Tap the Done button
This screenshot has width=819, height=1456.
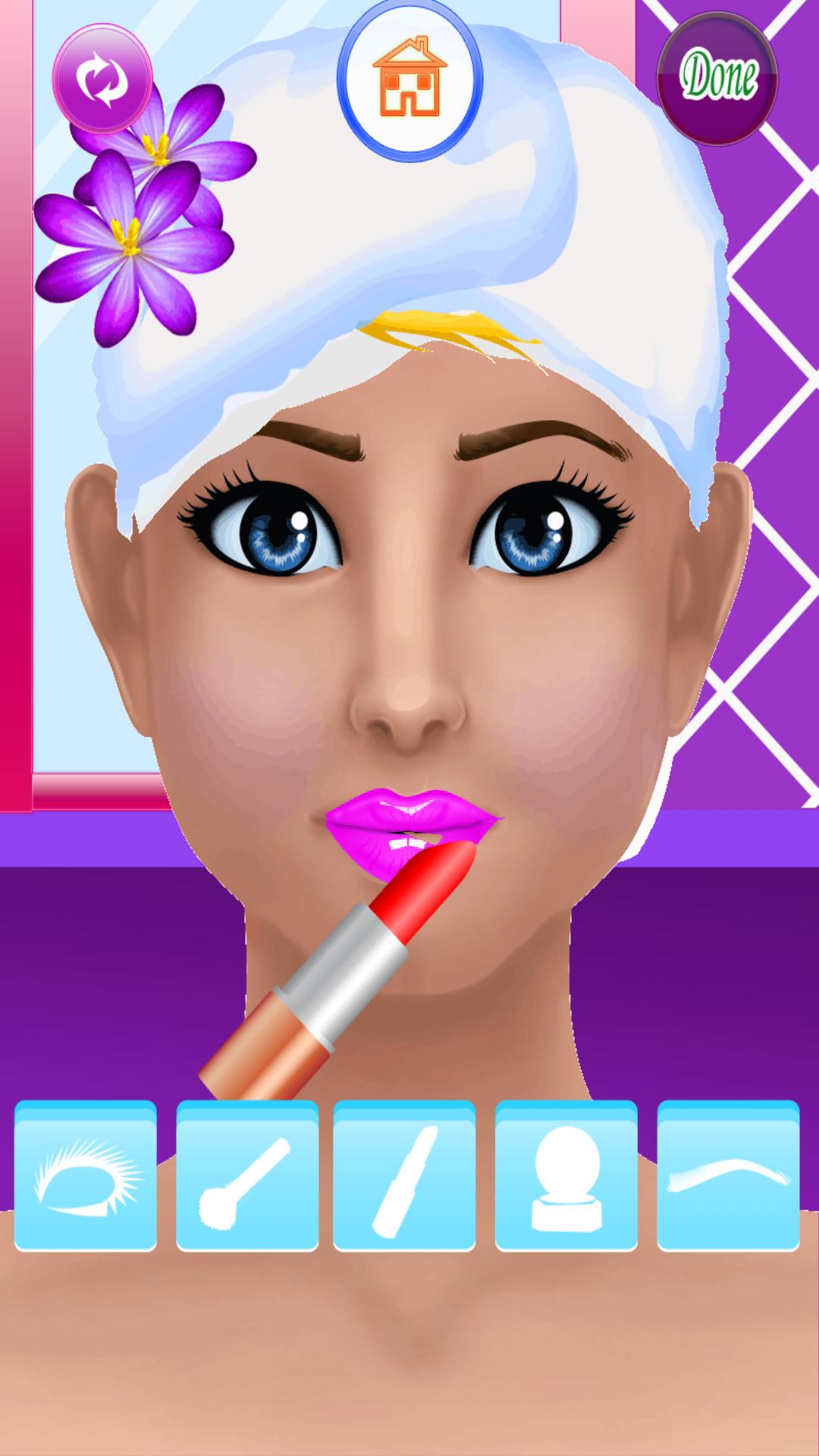tap(717, 79)
